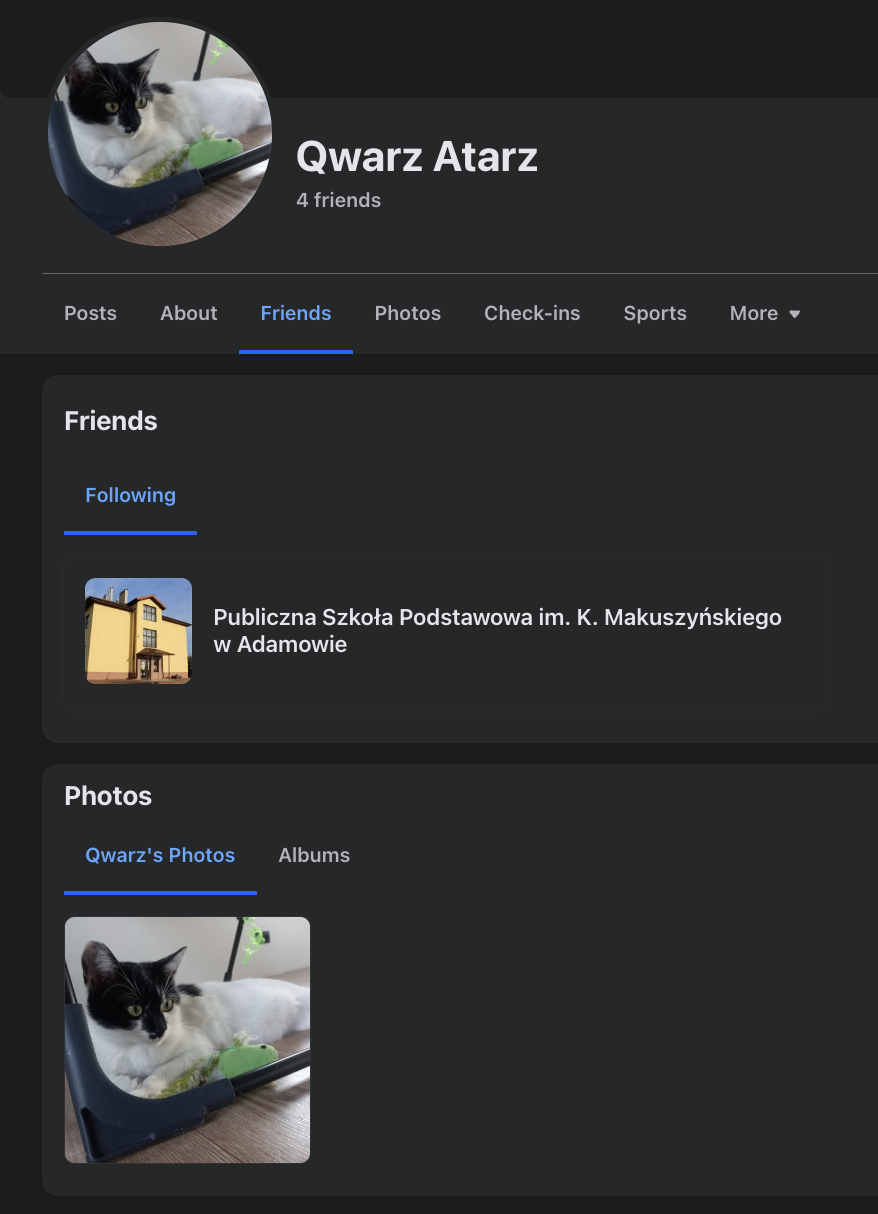Switch to the Posts tab

pyautogui.click(x=90, y=313)
